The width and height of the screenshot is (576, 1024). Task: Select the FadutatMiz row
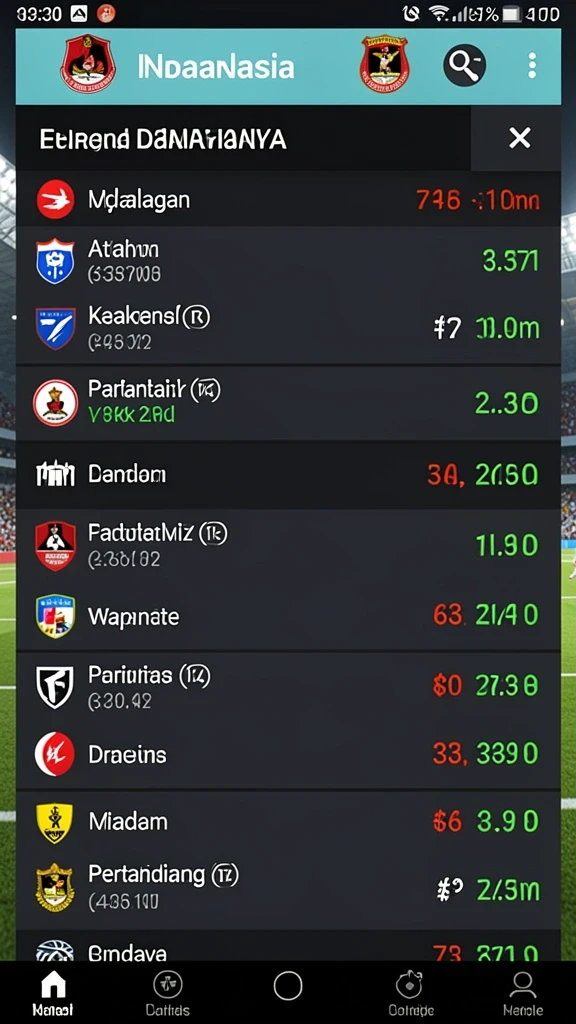[x=288, y=545]
